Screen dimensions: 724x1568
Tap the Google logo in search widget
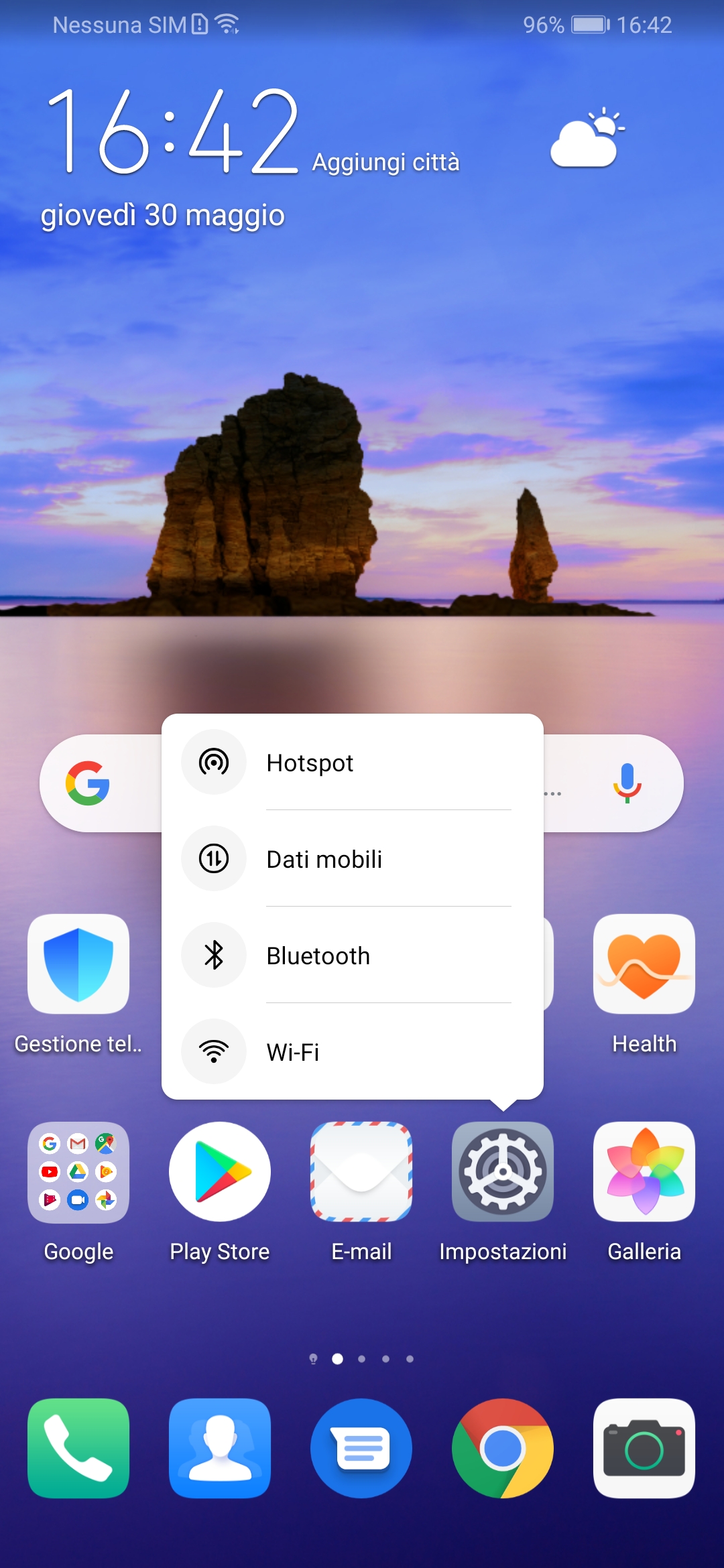coord(88,783)
